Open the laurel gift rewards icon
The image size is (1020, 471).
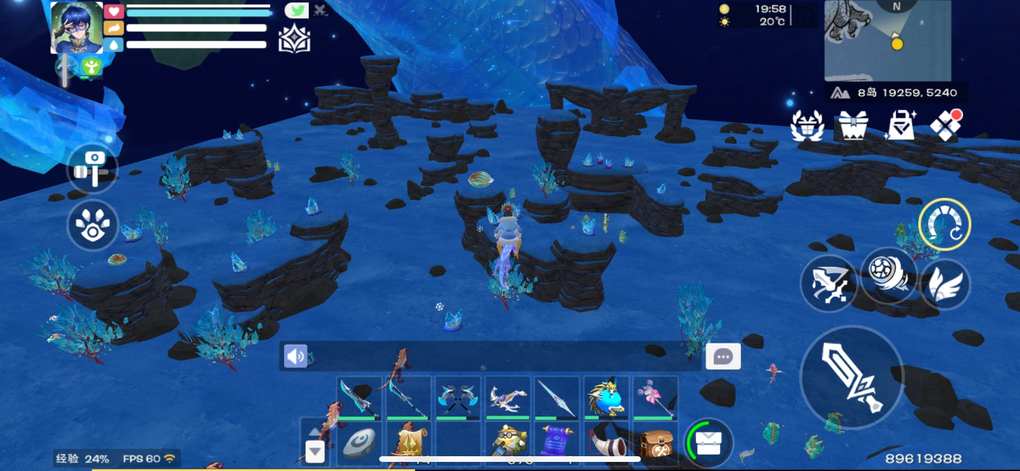pyautogui.click(x=806, y=125)
